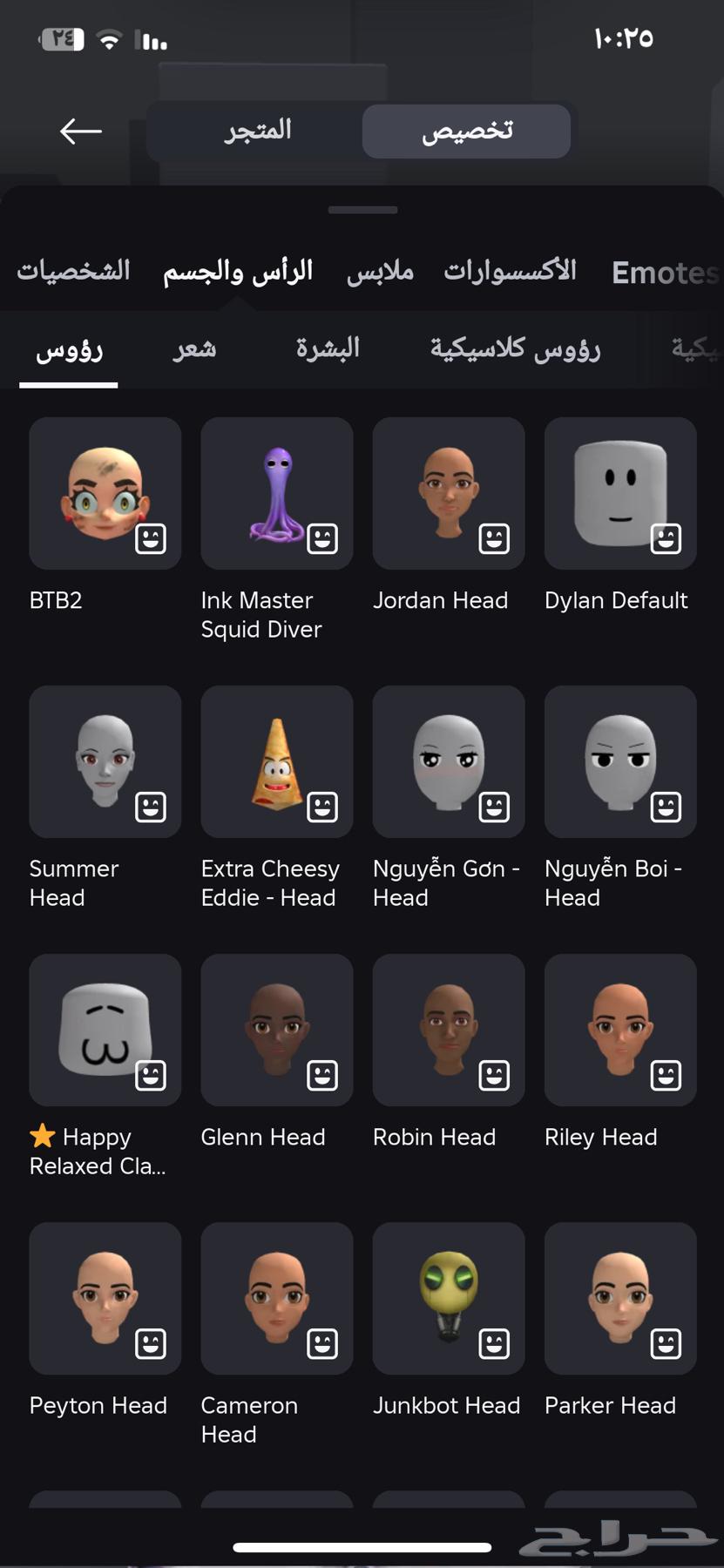The width and height of the screenshot is (724, 1568).
Task: Open the البشرة sub-tab
Action: point(328,349)
